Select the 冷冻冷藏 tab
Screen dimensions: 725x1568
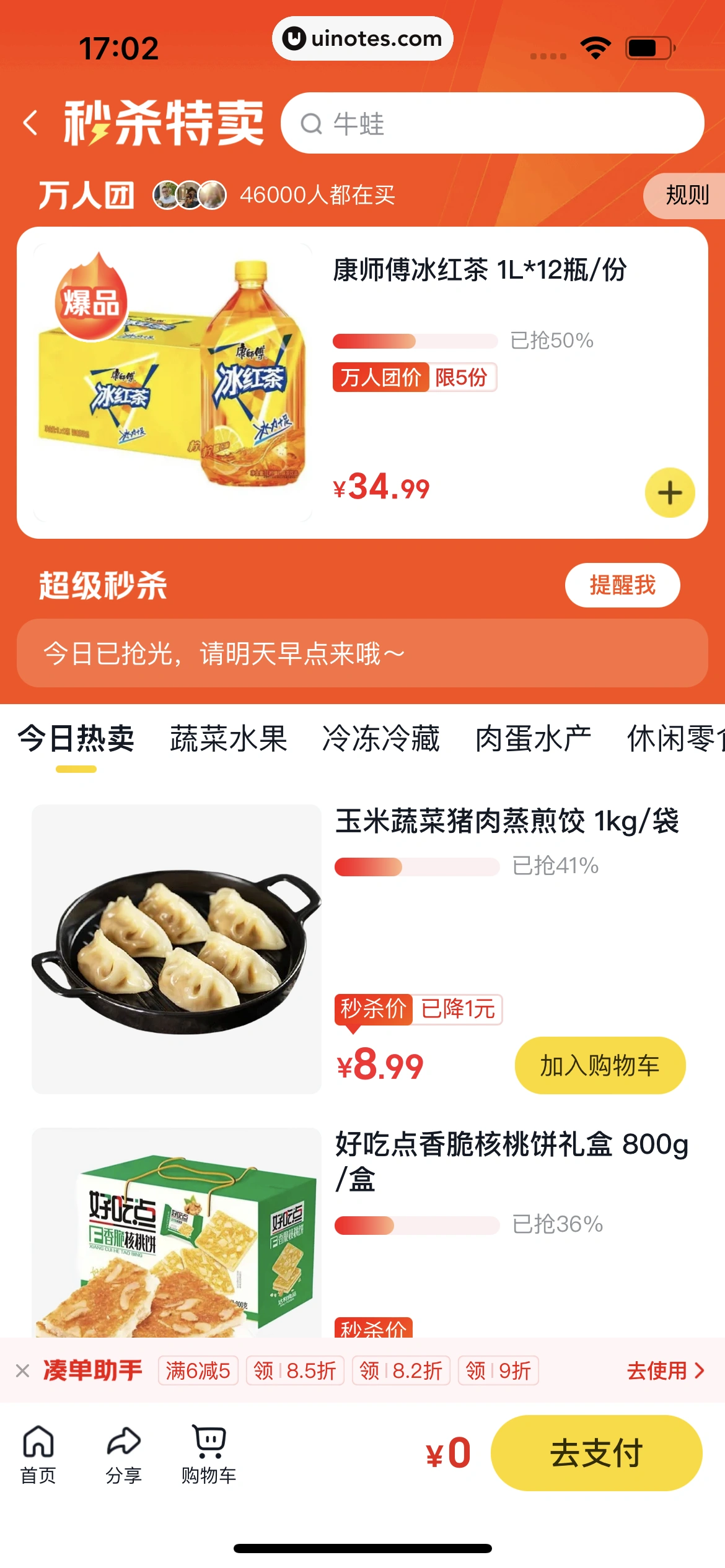pos(382,738)
